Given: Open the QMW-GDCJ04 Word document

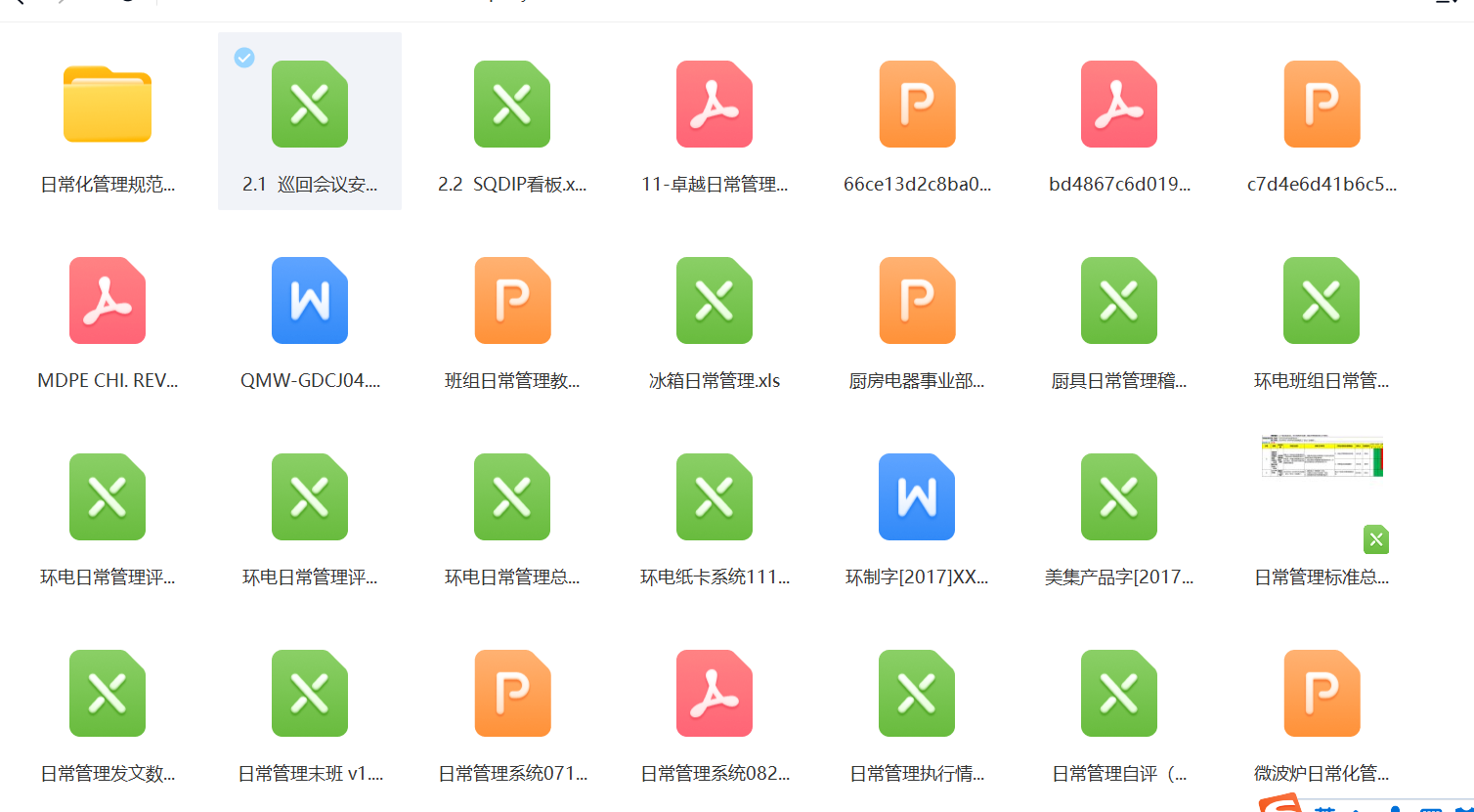Looking at the screenshot, I should (x=310, y=301).
